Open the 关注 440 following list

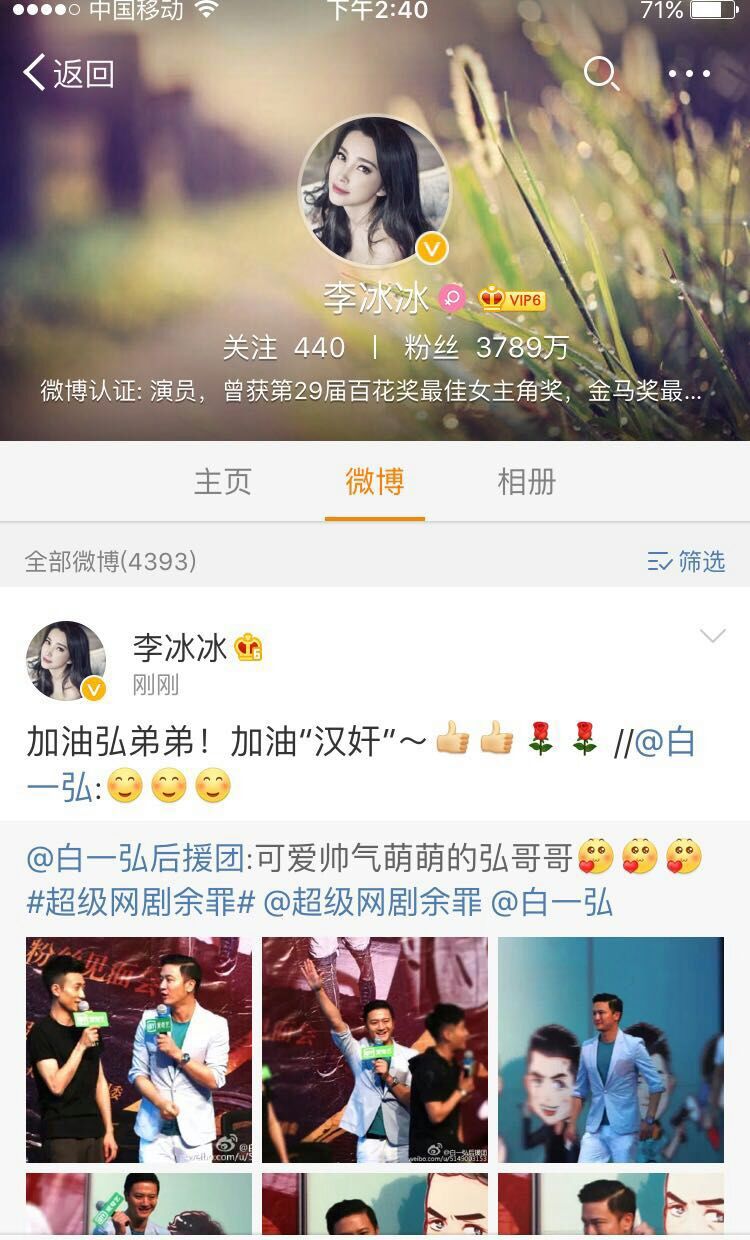pyautogui.click(x=284, y=347)
